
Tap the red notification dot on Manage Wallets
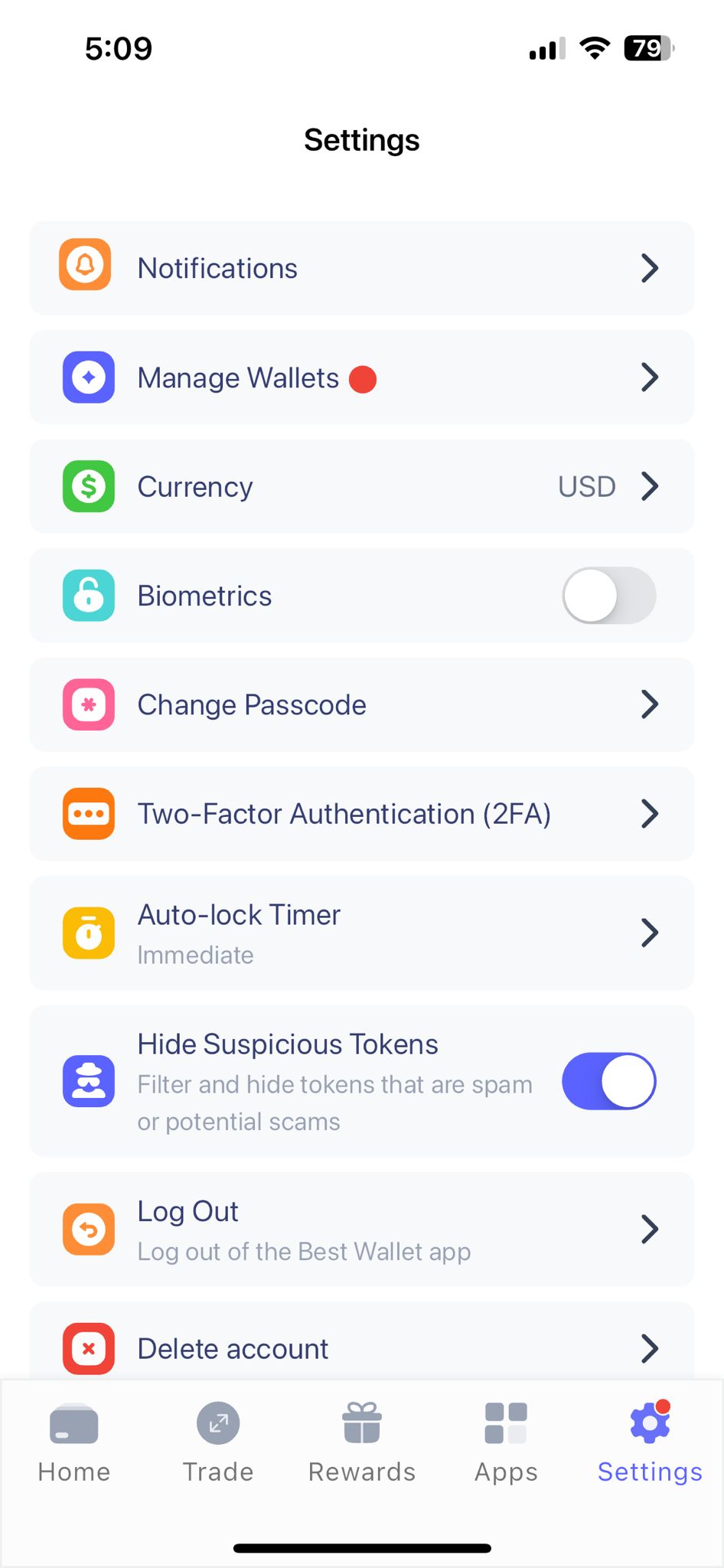coord(362,377)
